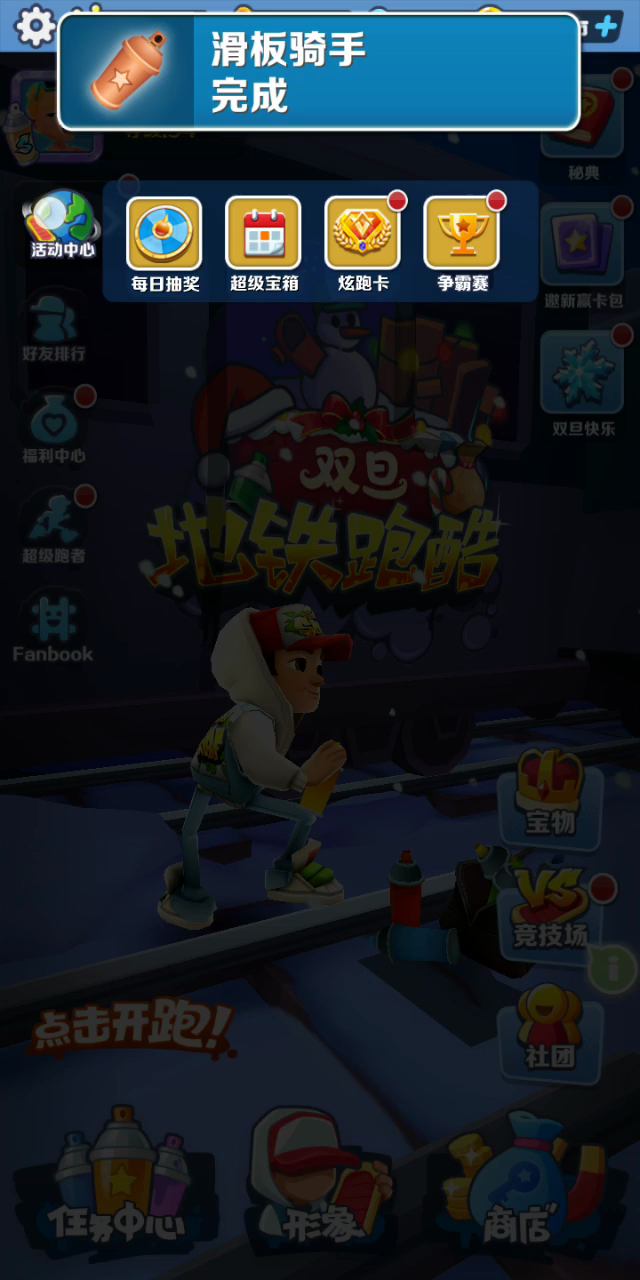Enter 竞技场 VS arena
640x1280 pixels.
(x=550, y=905)
